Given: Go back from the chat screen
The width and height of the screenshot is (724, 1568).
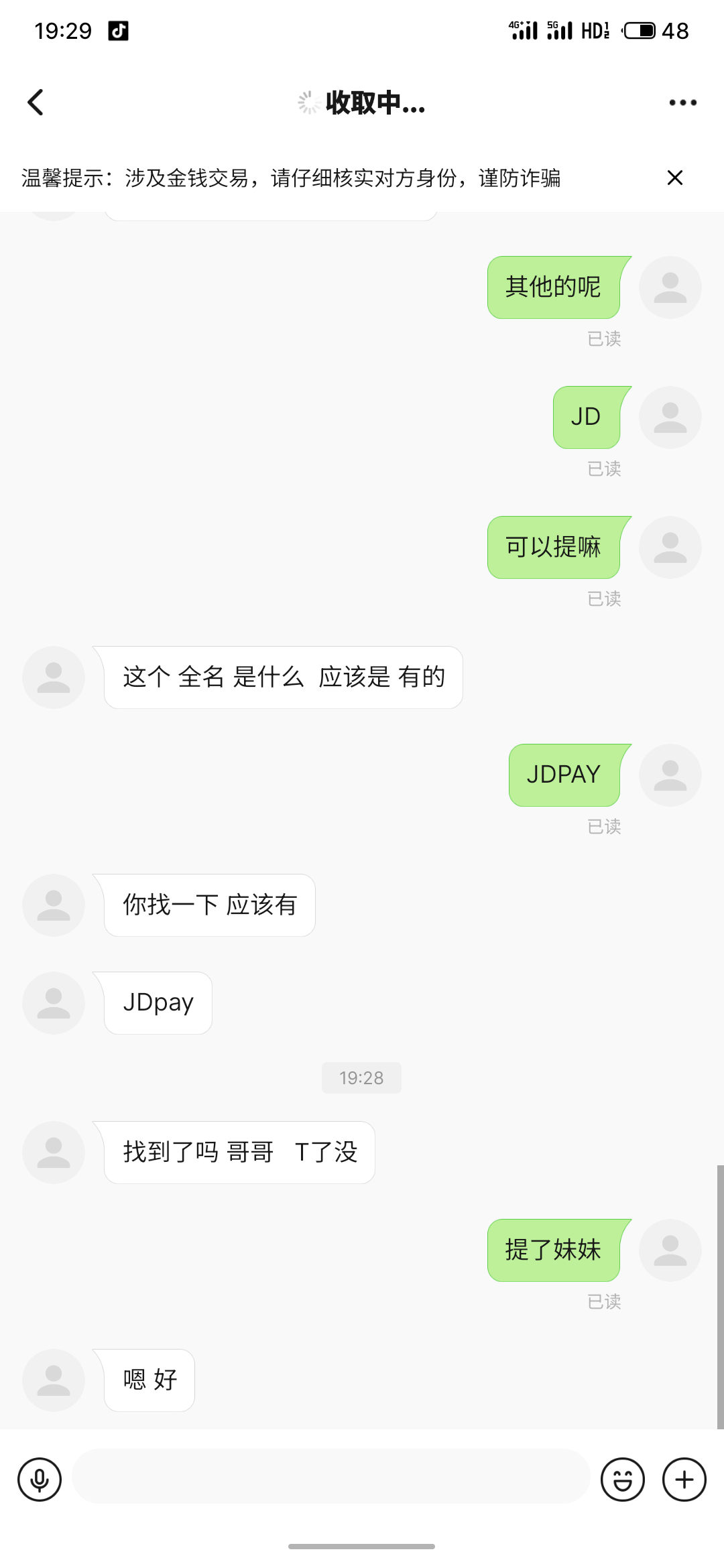Looking at the screenshot, I should tap(36, 103).
